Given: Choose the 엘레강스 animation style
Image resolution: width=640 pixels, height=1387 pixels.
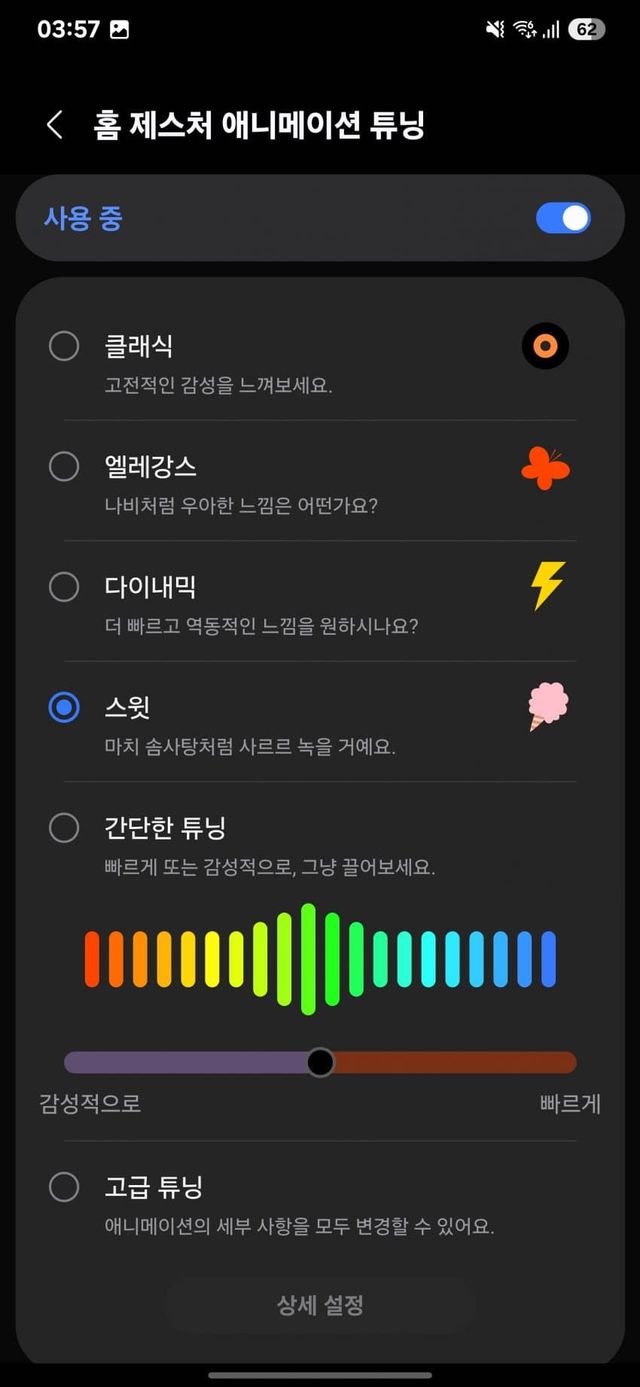Looking at the screenshot, I should pos(64,466).
